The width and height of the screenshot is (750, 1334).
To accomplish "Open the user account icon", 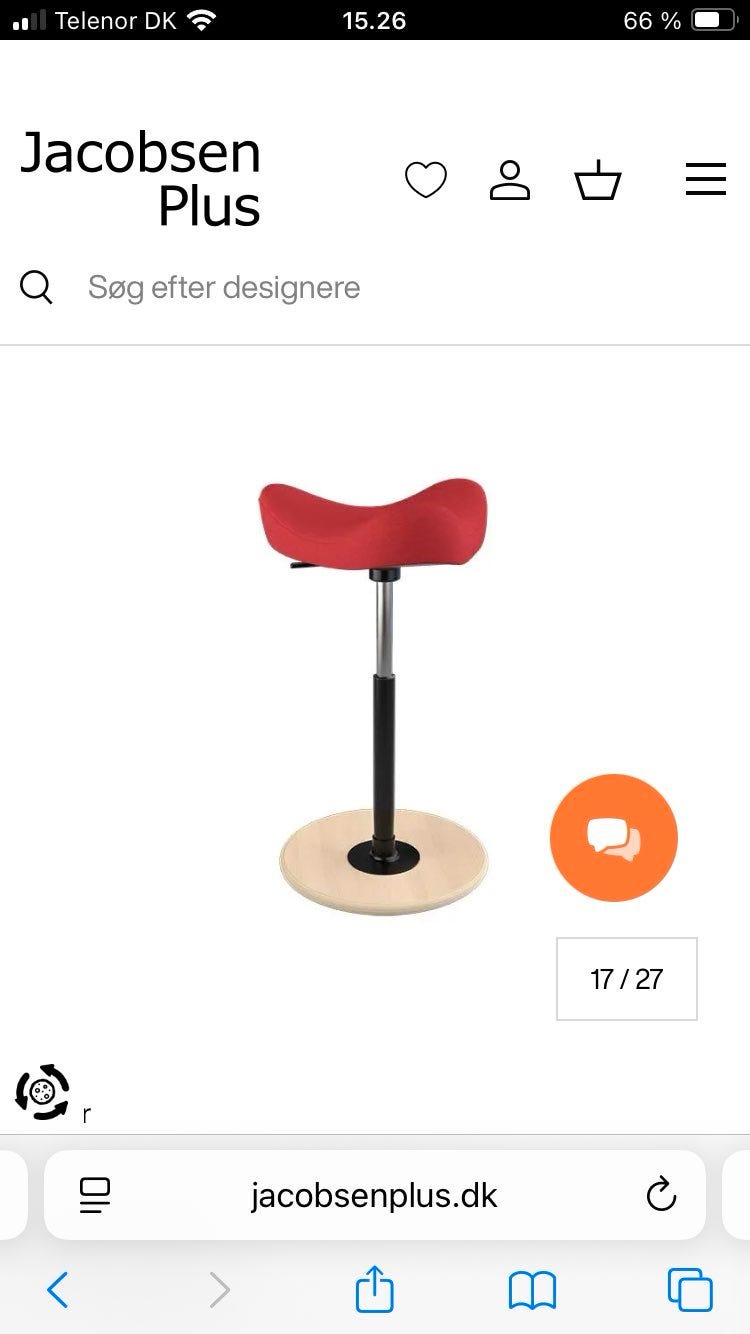I will pyautogui.click(x=509, y=181).
